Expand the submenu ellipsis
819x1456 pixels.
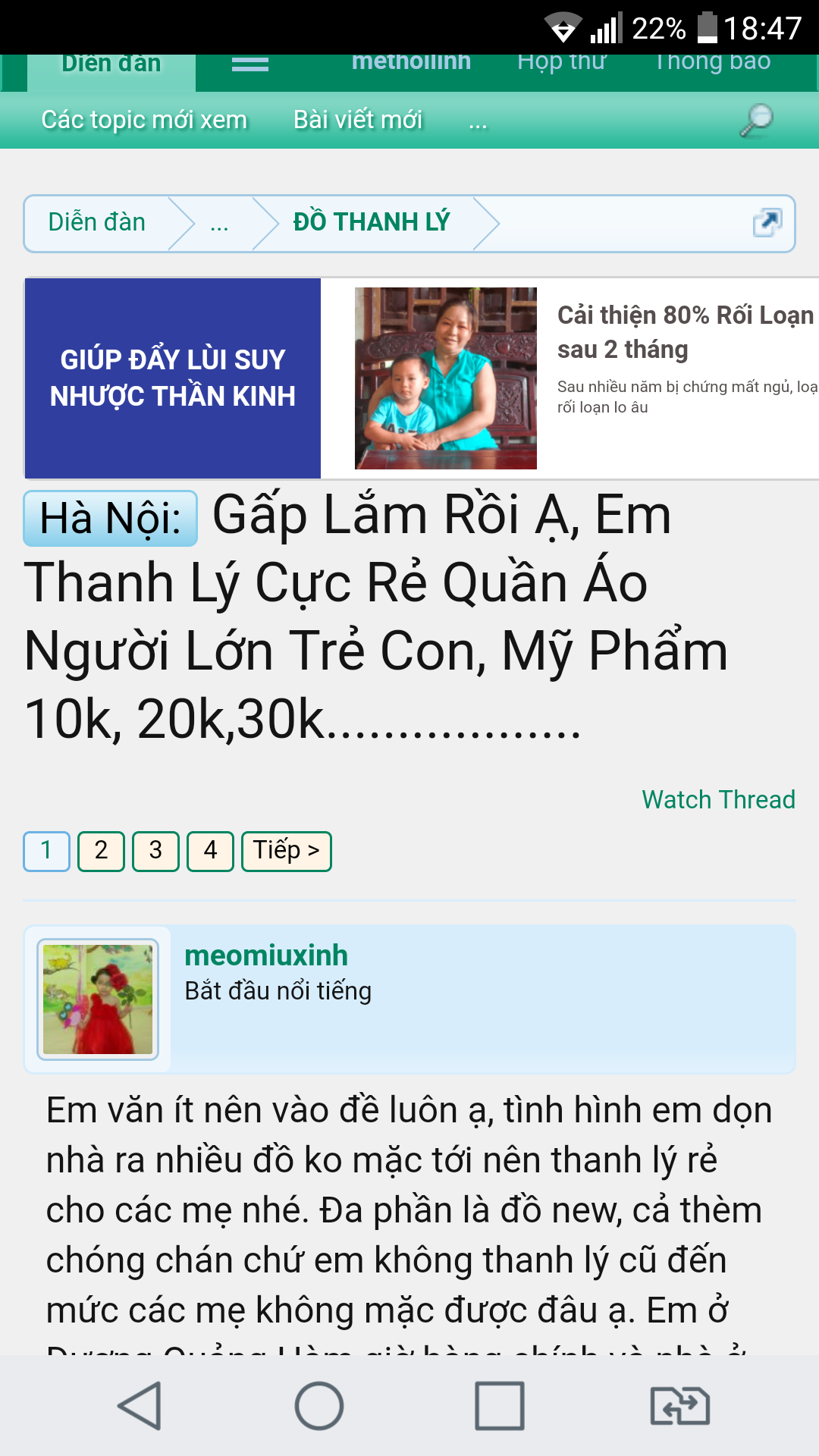click(x=478, y=121)
